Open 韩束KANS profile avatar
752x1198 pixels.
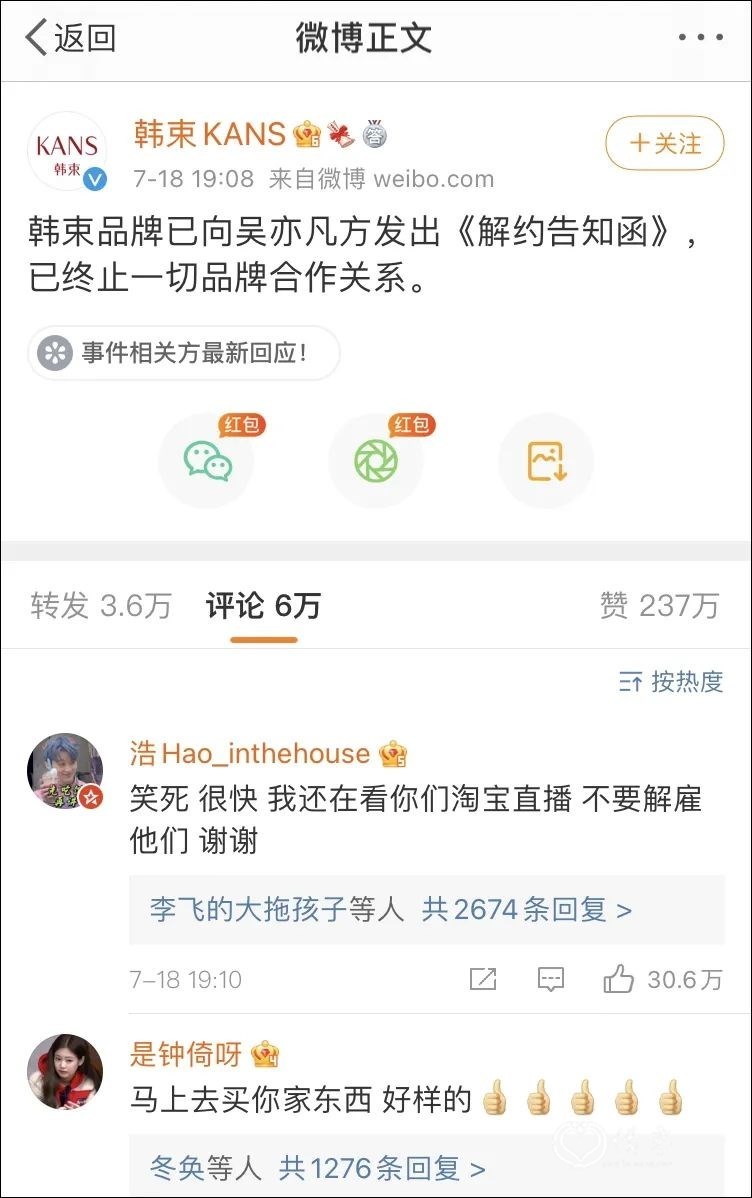click(67, 150)
